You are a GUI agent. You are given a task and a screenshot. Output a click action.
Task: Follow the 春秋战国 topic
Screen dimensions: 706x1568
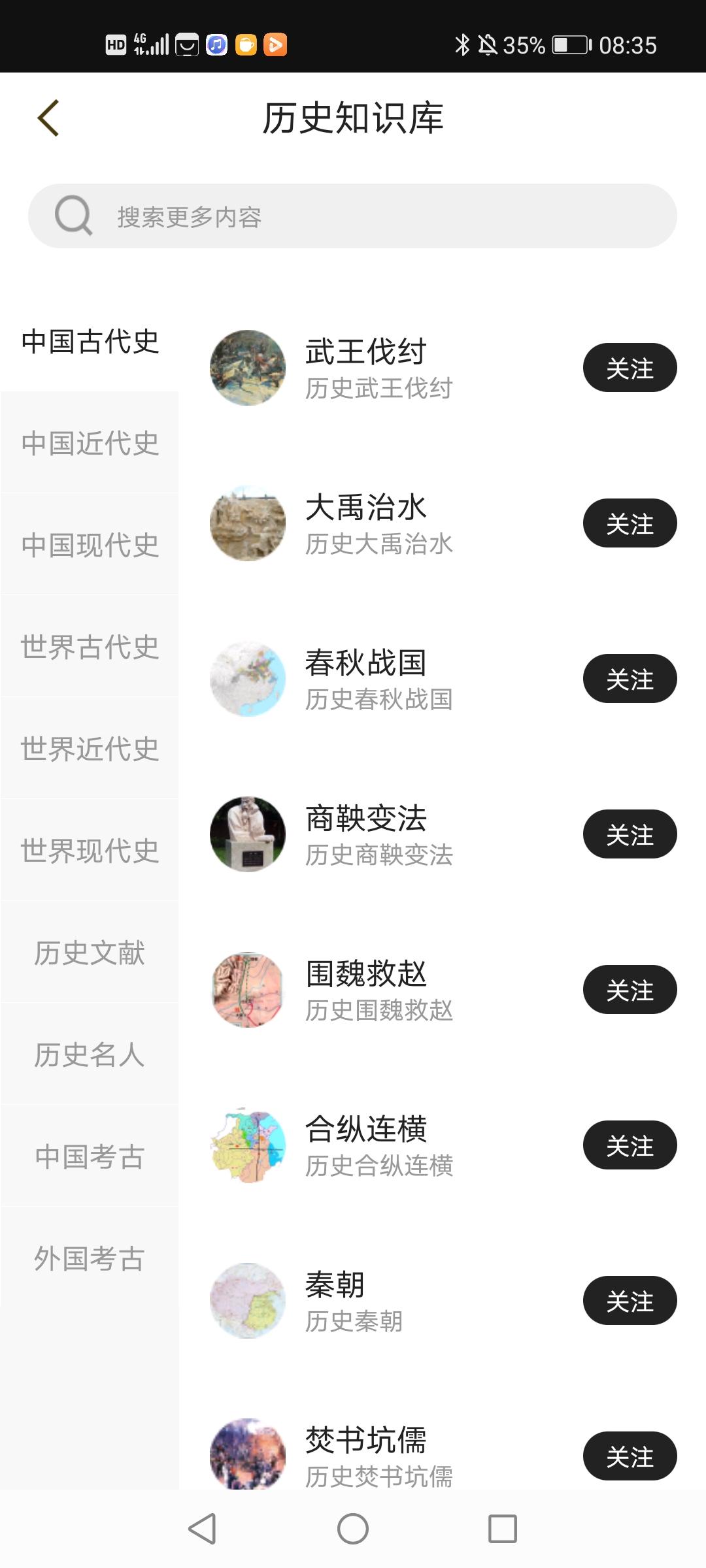pyautogui.click(x=630, y=679)
